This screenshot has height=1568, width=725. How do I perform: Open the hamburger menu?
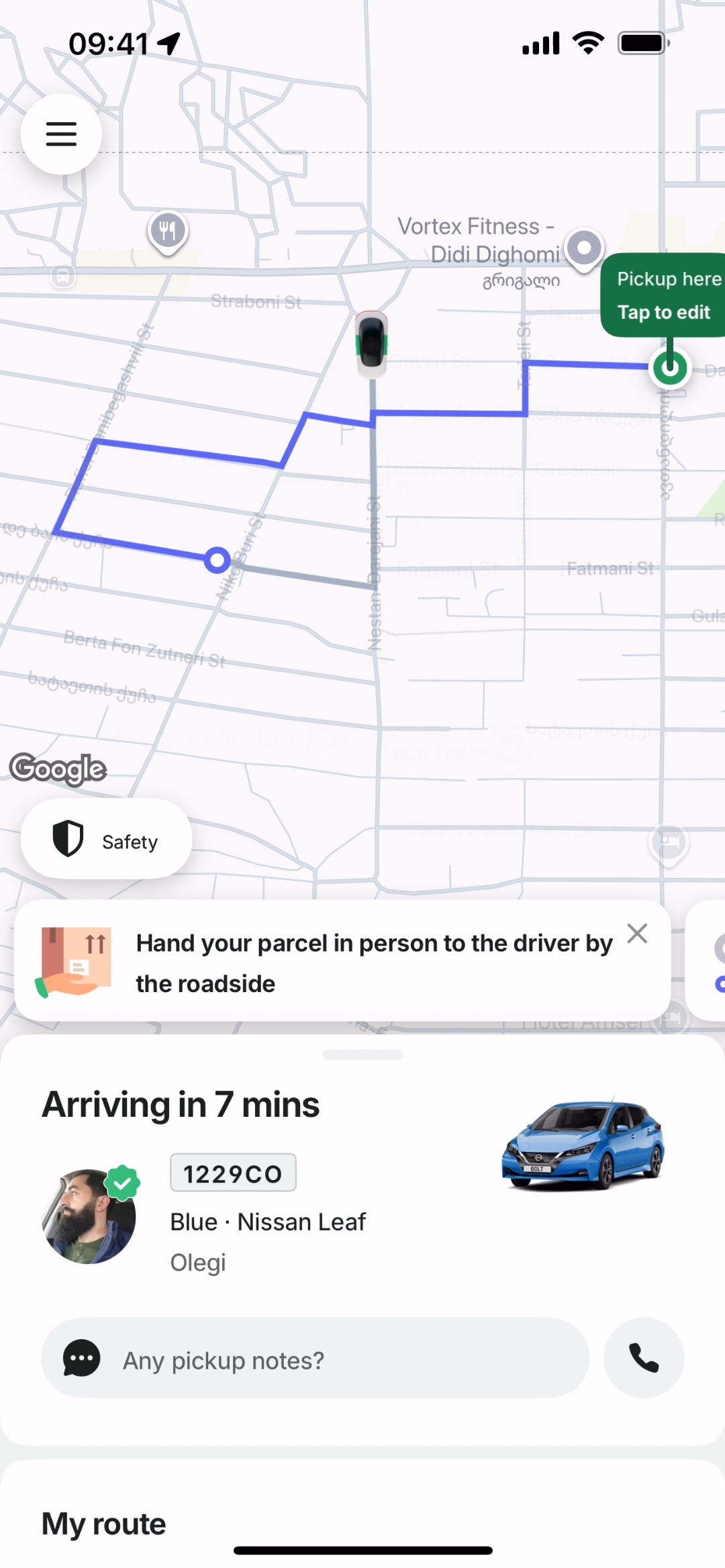61,134
